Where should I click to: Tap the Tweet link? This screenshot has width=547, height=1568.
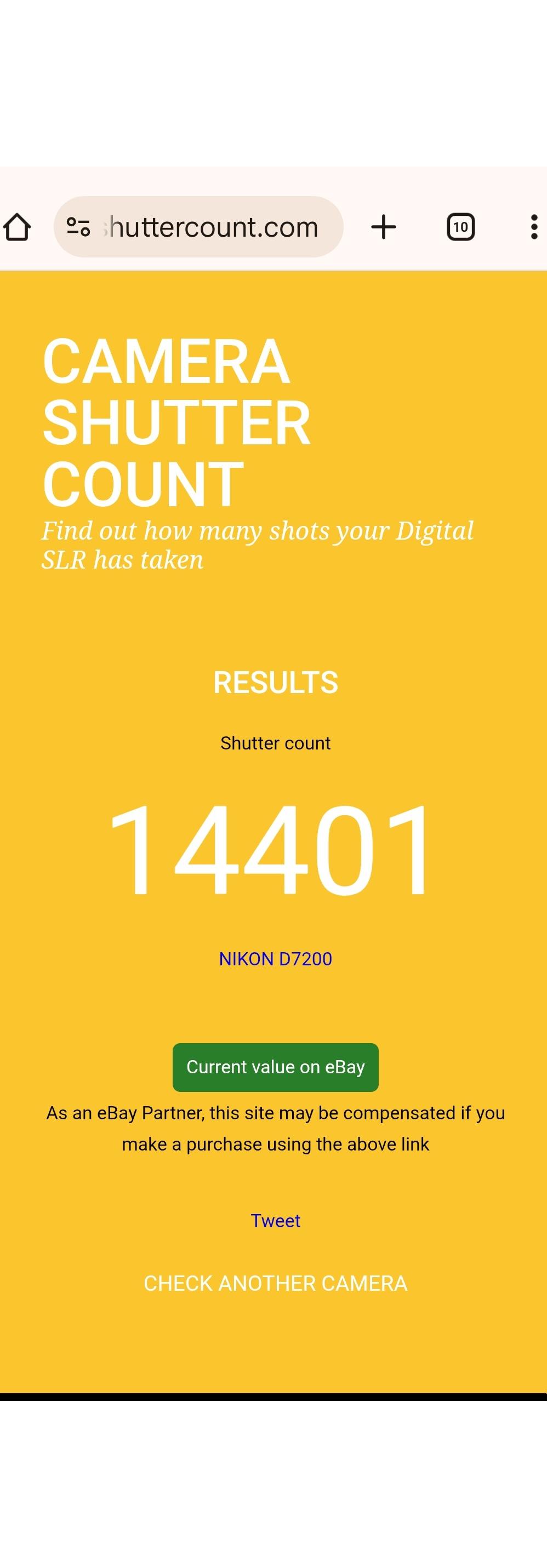coord(275,1221)
